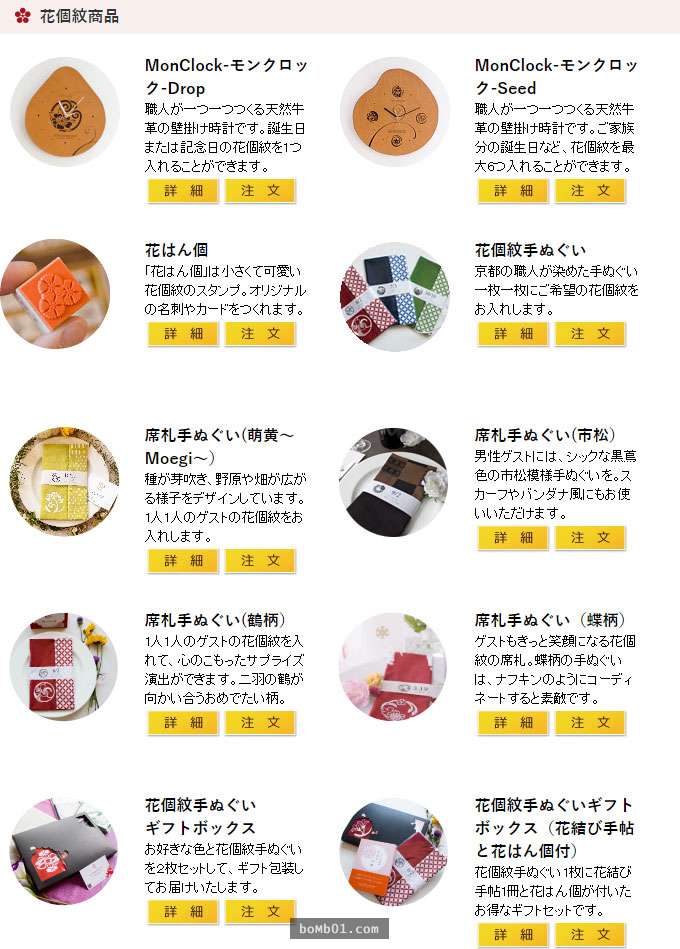Order 席札手ぬぐい(市松)
This screenshot has width=680, height=949.
point(590,537)
